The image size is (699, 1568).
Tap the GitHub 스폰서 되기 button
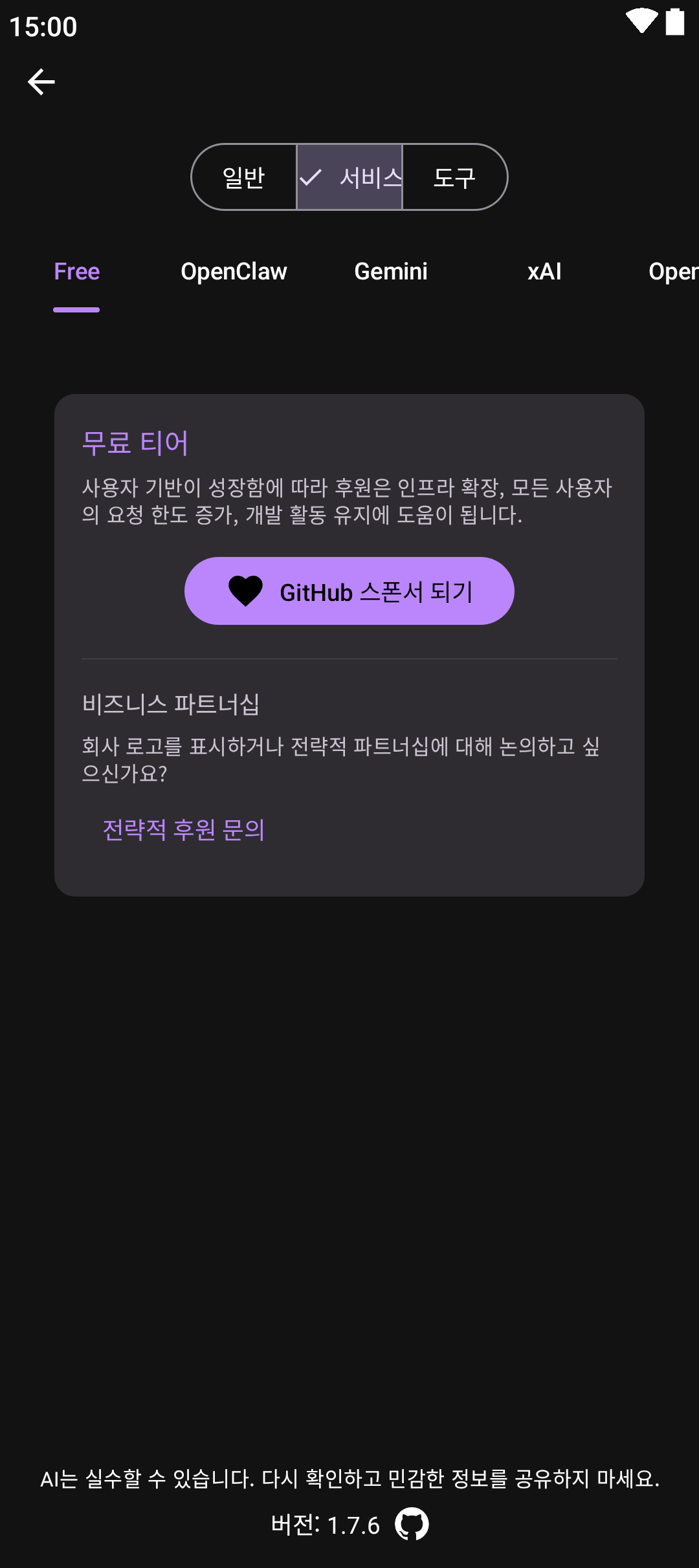[x=349, y=591]
